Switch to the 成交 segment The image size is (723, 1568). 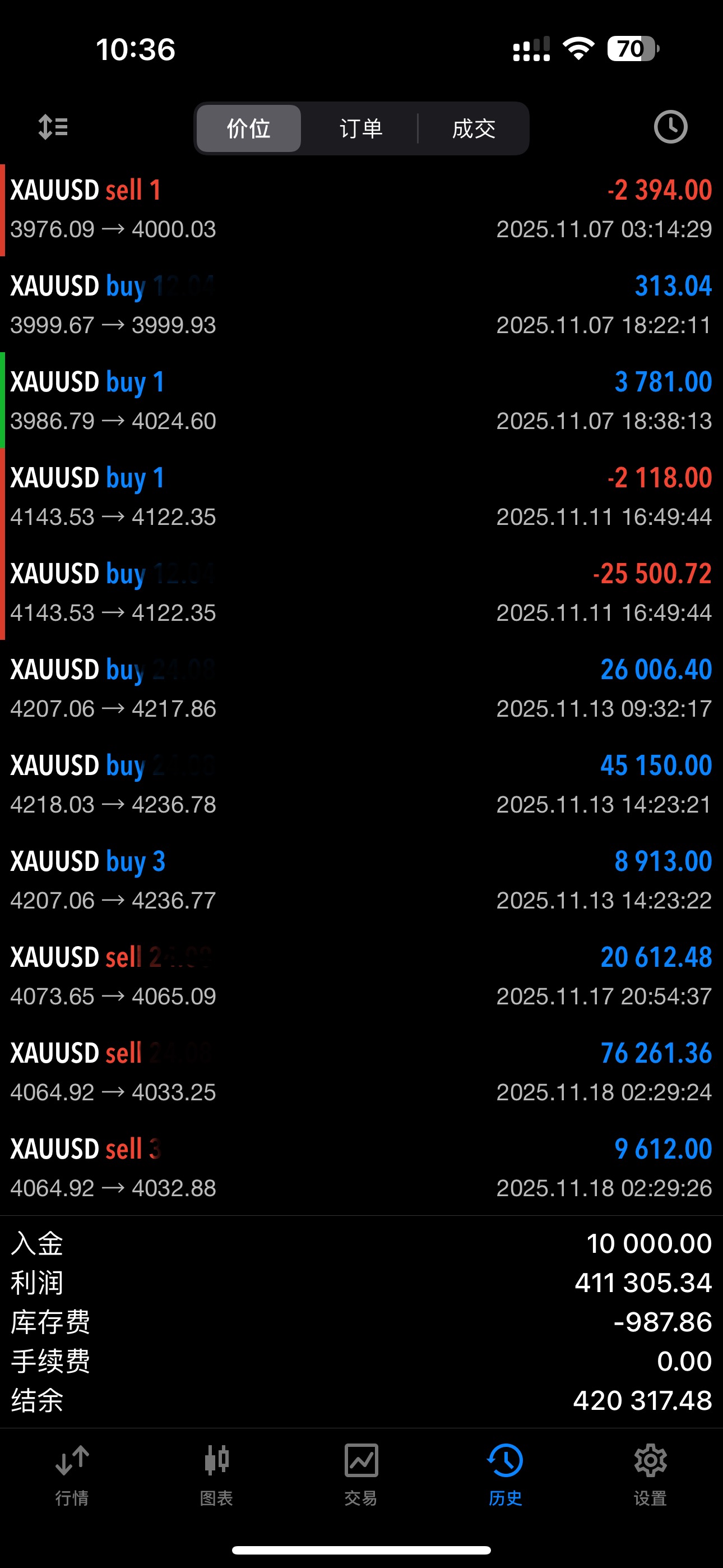click(x=474, y=128)
